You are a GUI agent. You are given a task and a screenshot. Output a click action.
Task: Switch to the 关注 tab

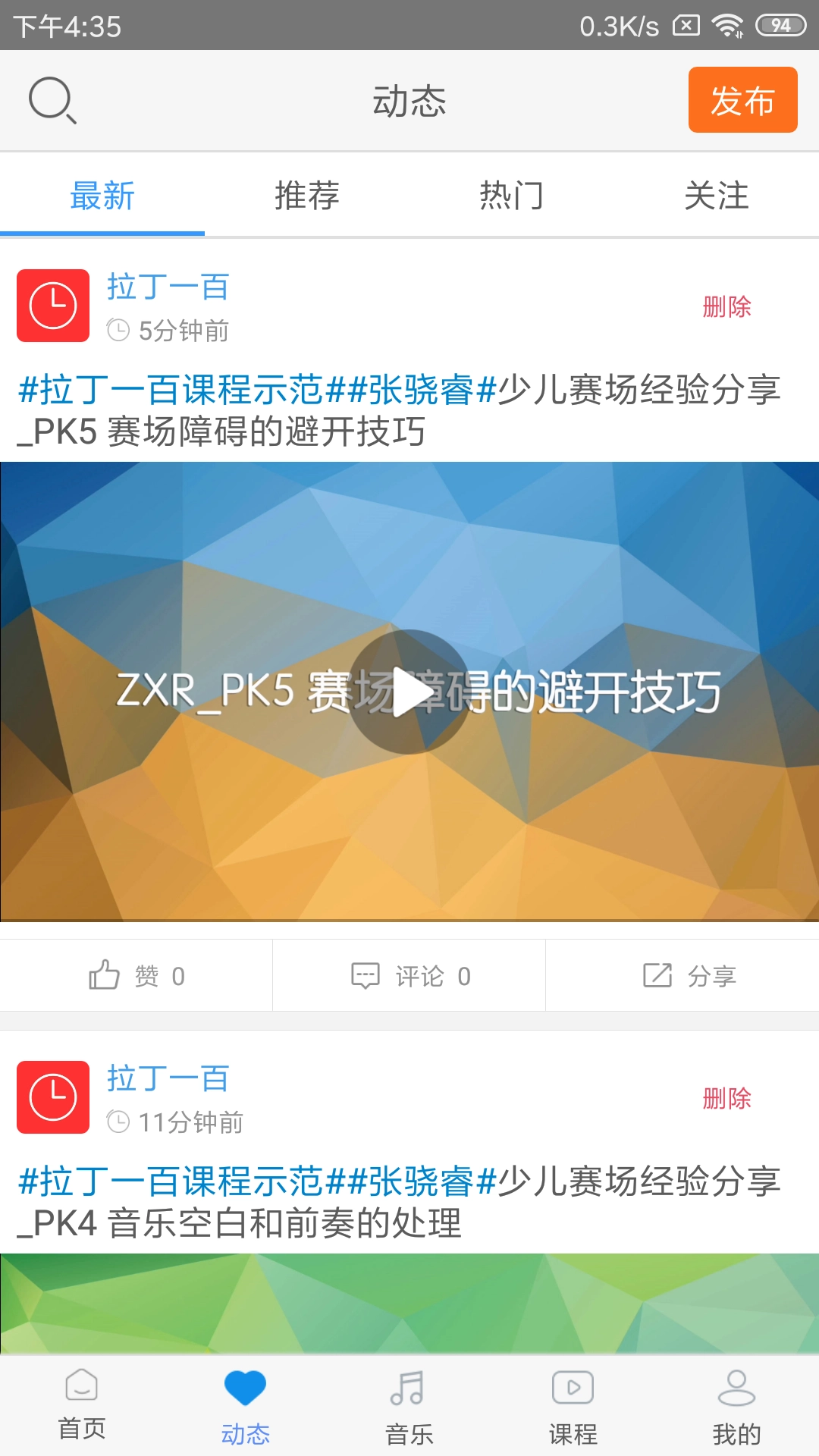click(716, 196)
